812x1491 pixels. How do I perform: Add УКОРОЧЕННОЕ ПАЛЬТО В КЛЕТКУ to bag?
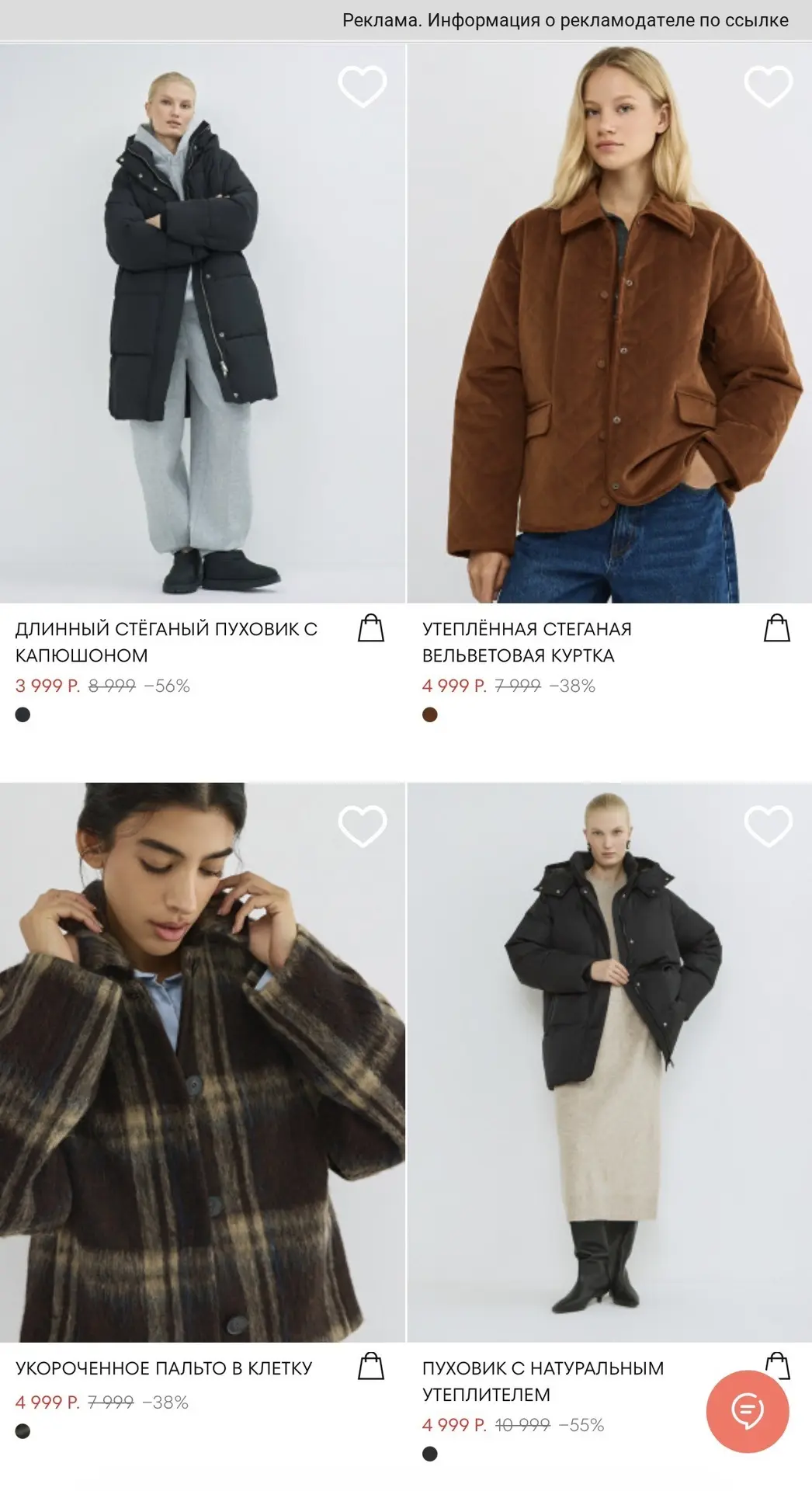[371, 1366]
